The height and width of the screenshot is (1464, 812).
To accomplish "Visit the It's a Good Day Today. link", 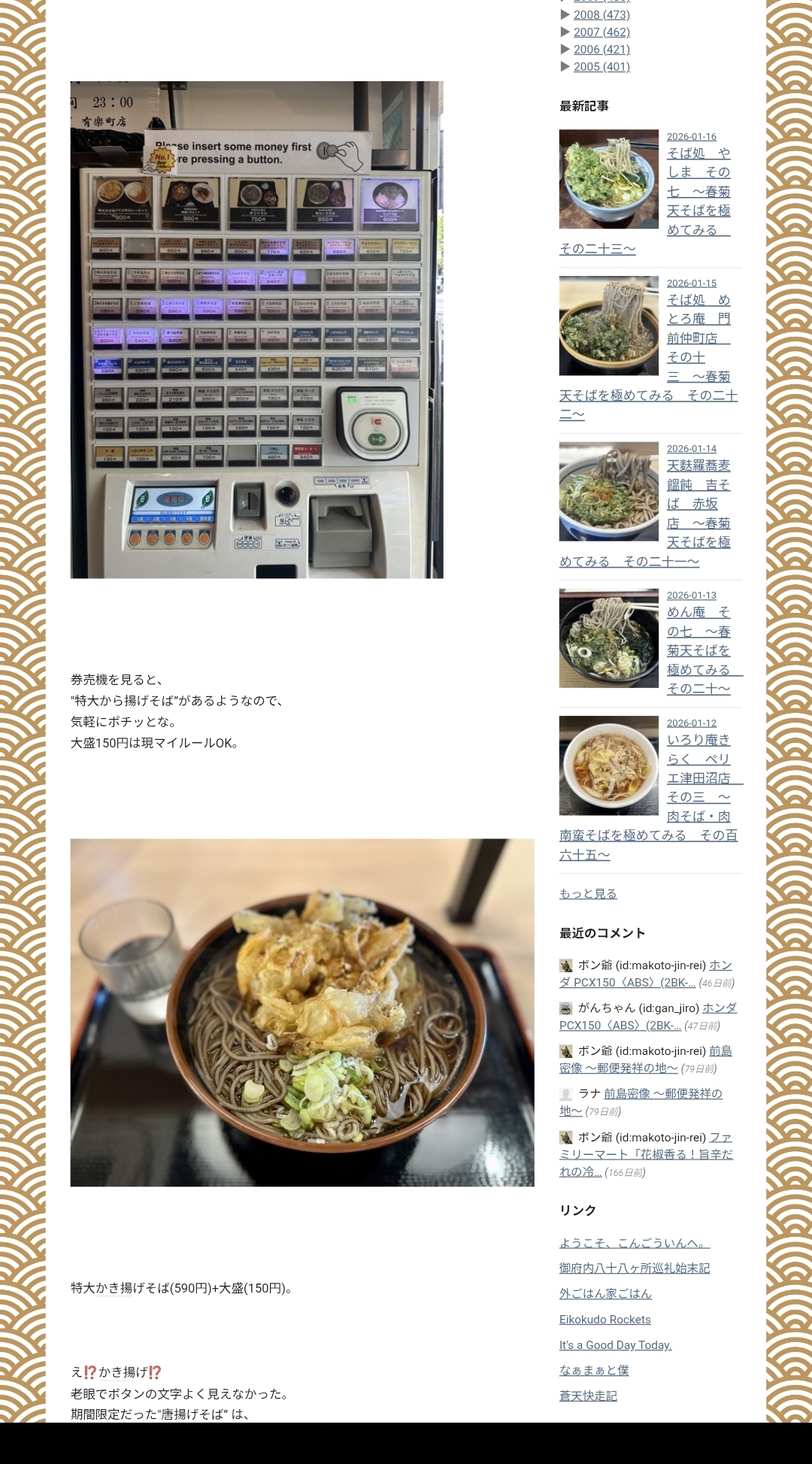I will tap(615, 1345).
